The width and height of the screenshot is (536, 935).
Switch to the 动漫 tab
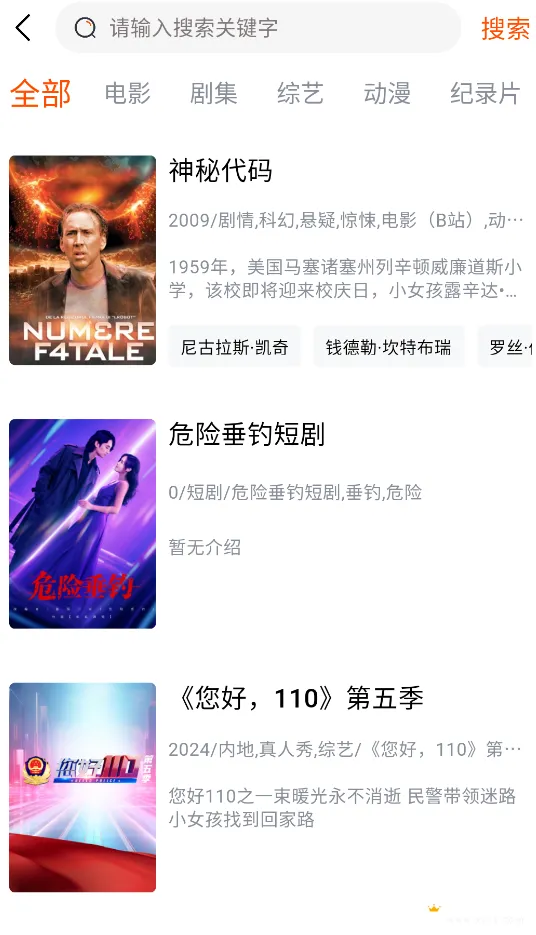(x=387, y=94)
